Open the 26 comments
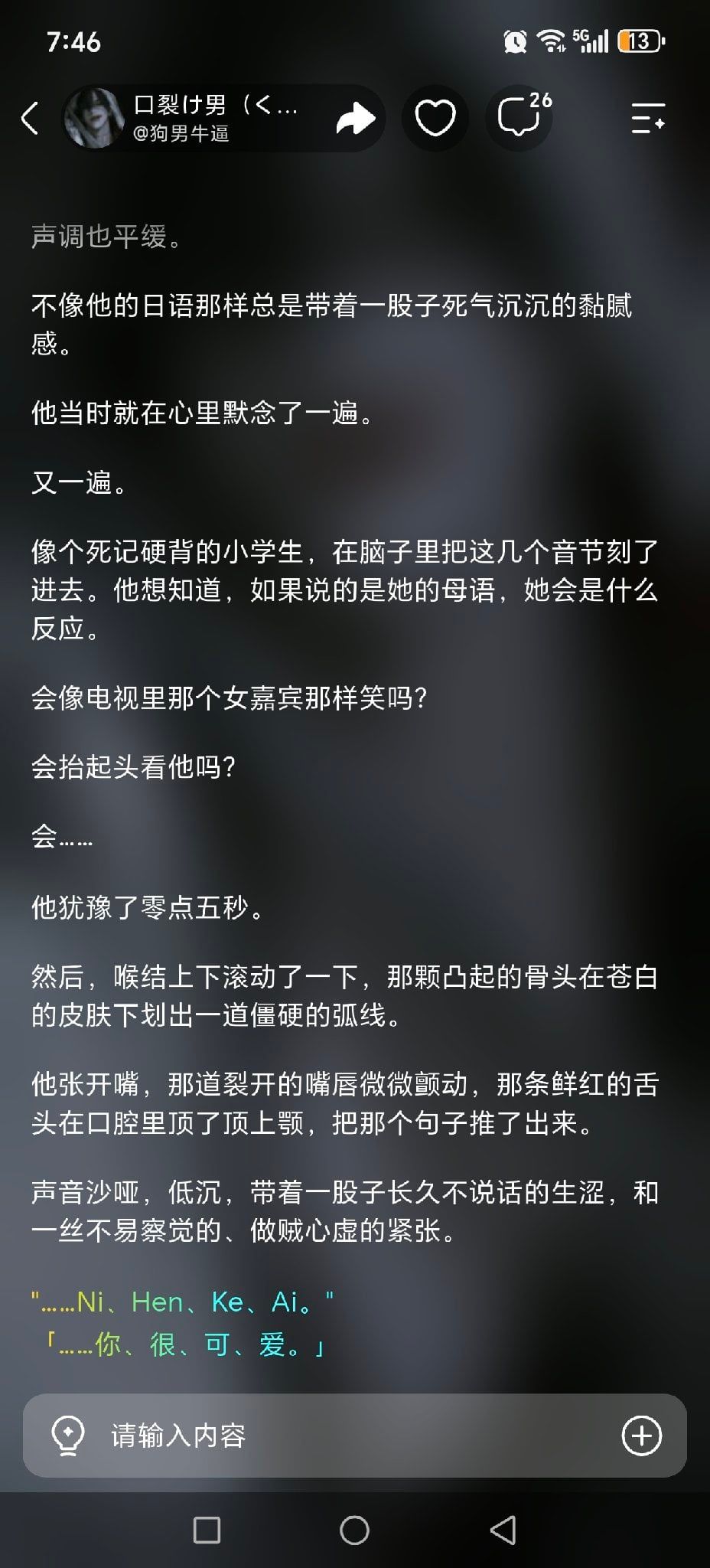Image resolution: width=710 pixels, height=1568 pixels. click(519, 118)
